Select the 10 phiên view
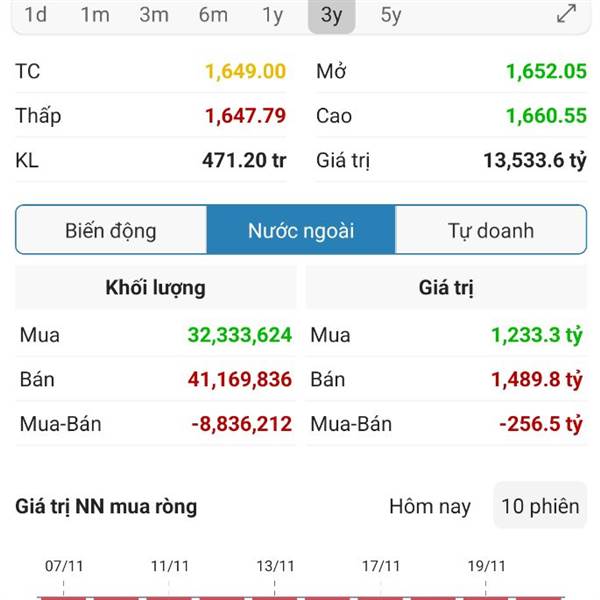 click(x=540, y=506)
